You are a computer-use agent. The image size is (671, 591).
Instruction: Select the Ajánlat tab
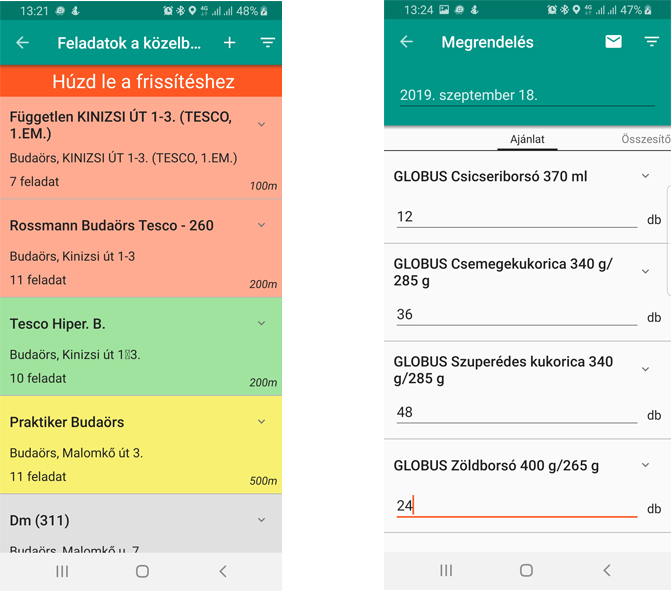[526, 140]
